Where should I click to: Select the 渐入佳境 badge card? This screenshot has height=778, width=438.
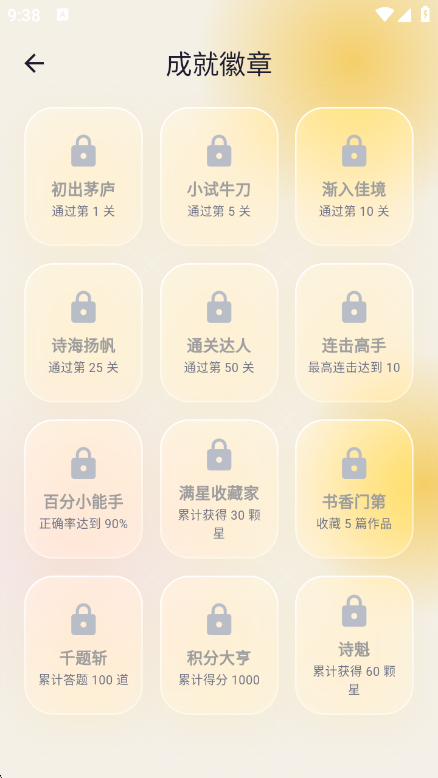coord(354,177)
